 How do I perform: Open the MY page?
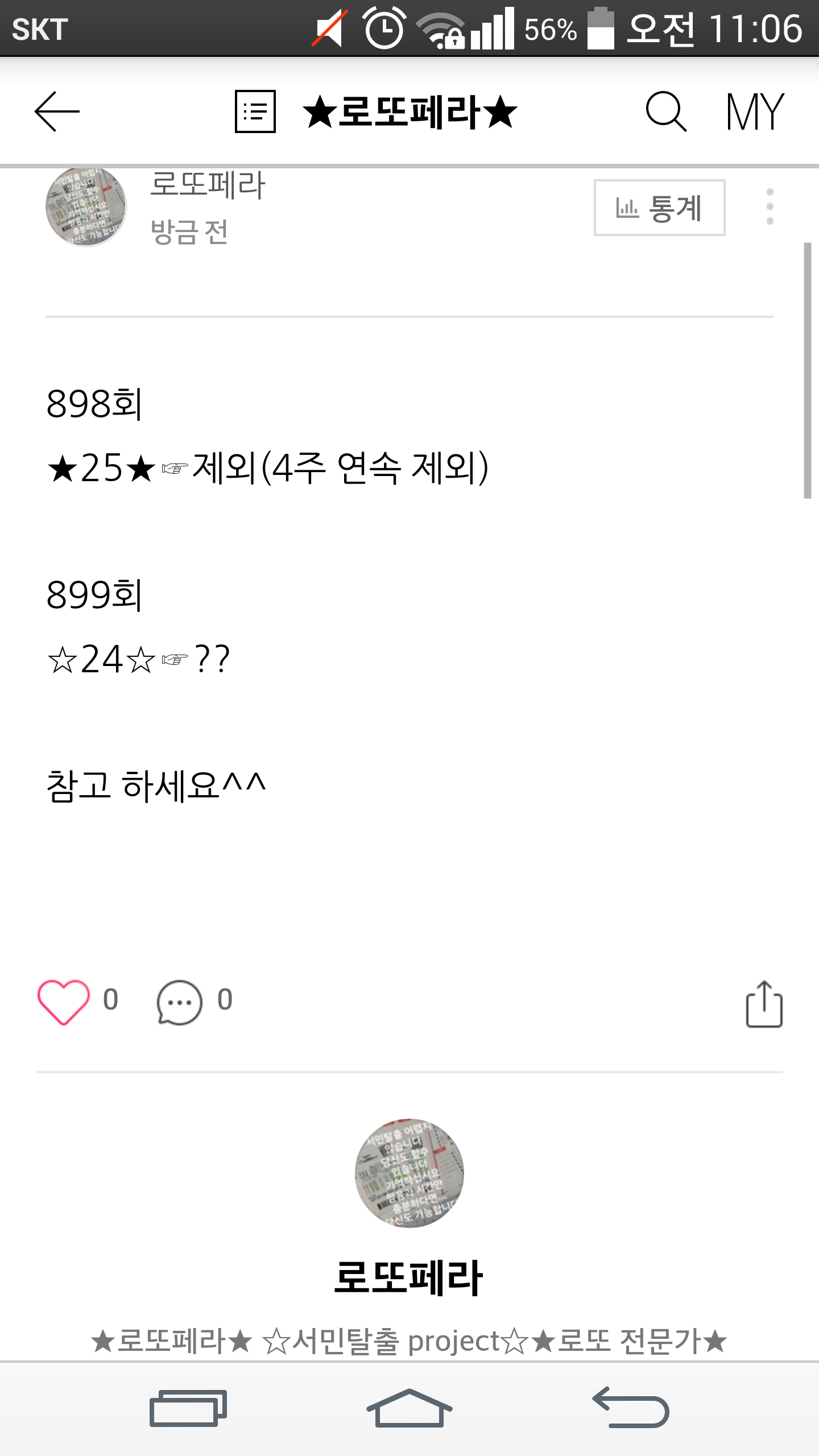point(755,111)
